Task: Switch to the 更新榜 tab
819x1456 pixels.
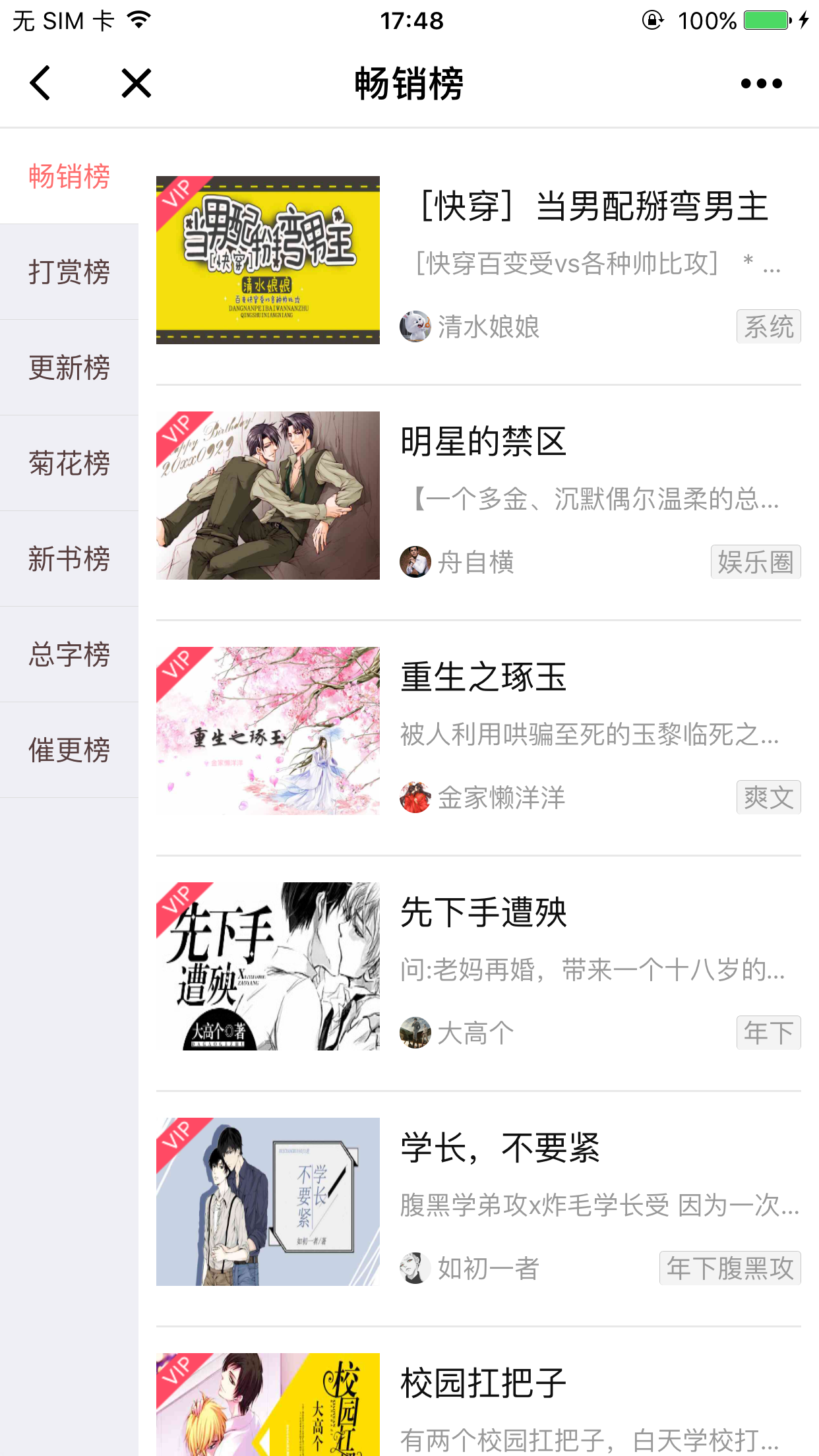Action: pos(69,367)
